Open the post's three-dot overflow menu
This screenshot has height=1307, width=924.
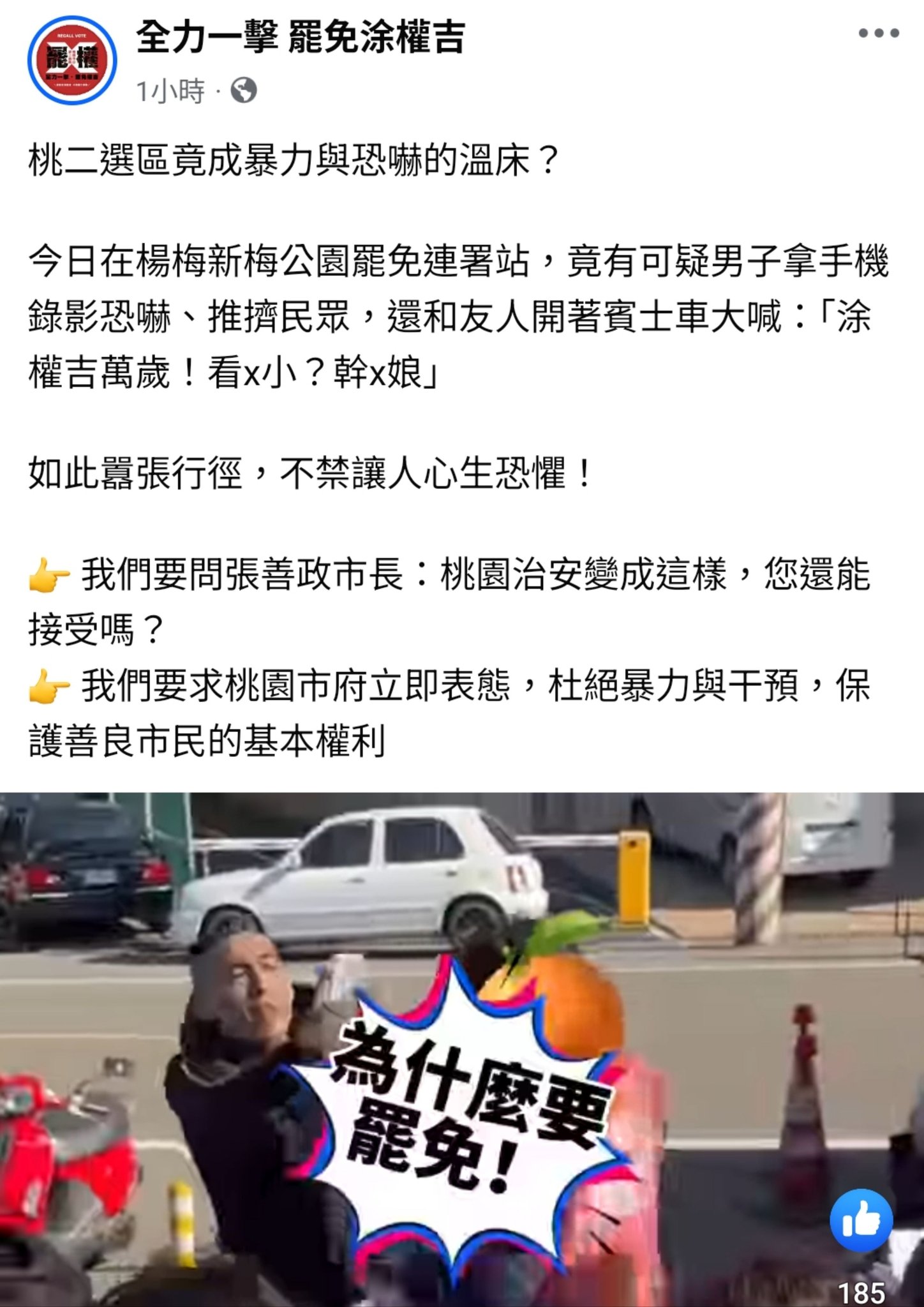click(878, 34)
